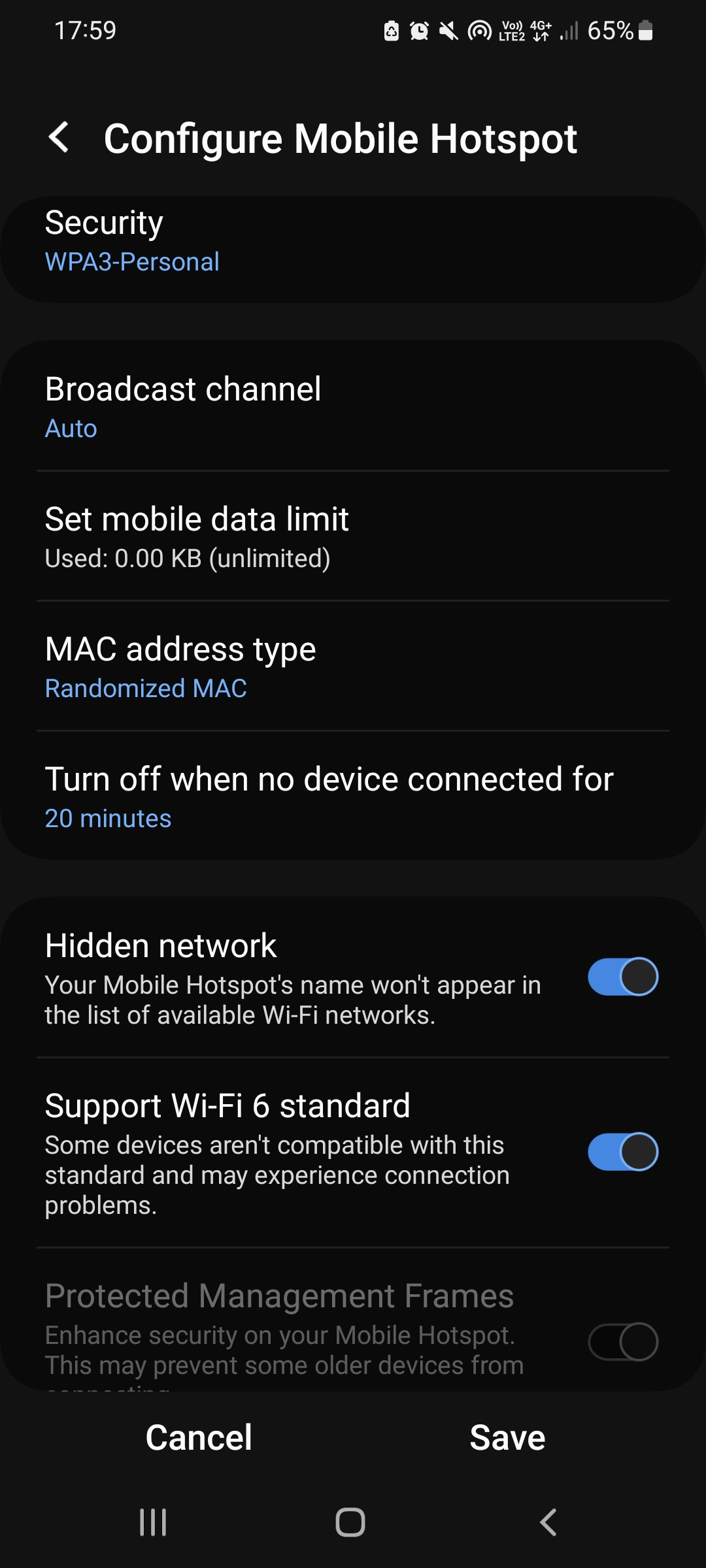This screenshot has height=1568, width=706.
Task: Select MAC address type option
Action: coord(353,667)
